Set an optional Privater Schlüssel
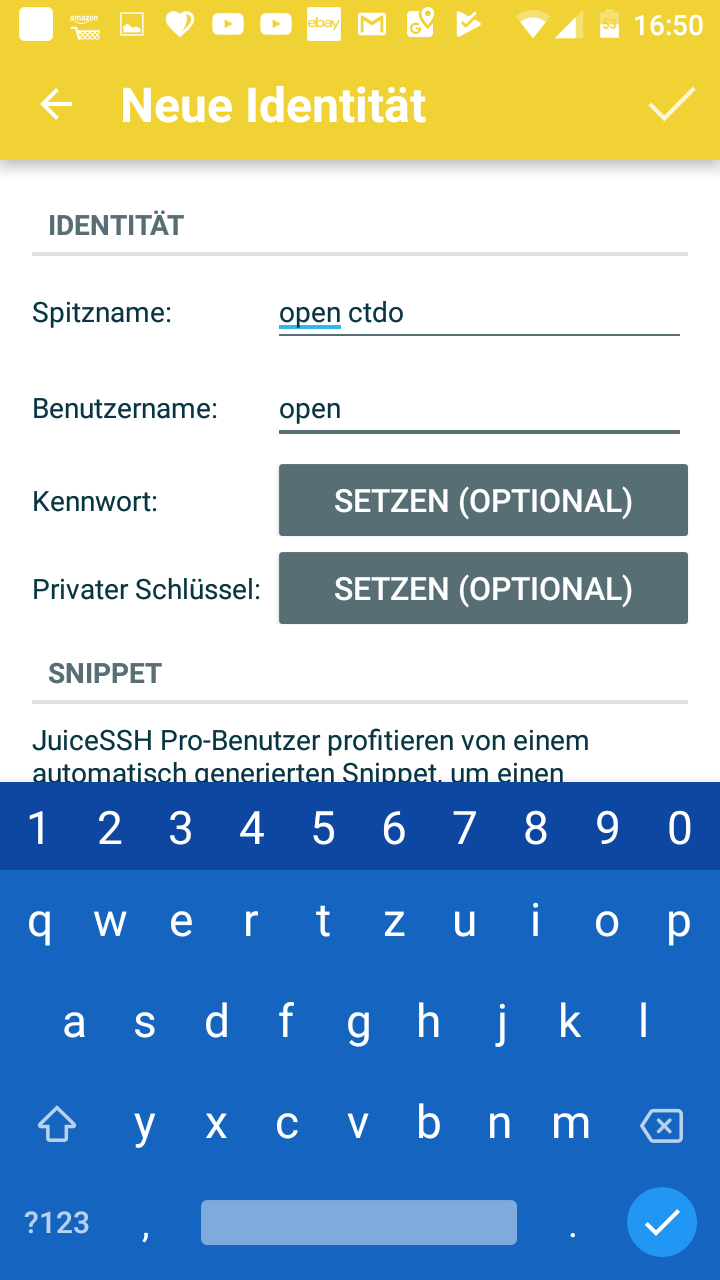Viewport: 720px width, 1280px height. pos(483,588)
